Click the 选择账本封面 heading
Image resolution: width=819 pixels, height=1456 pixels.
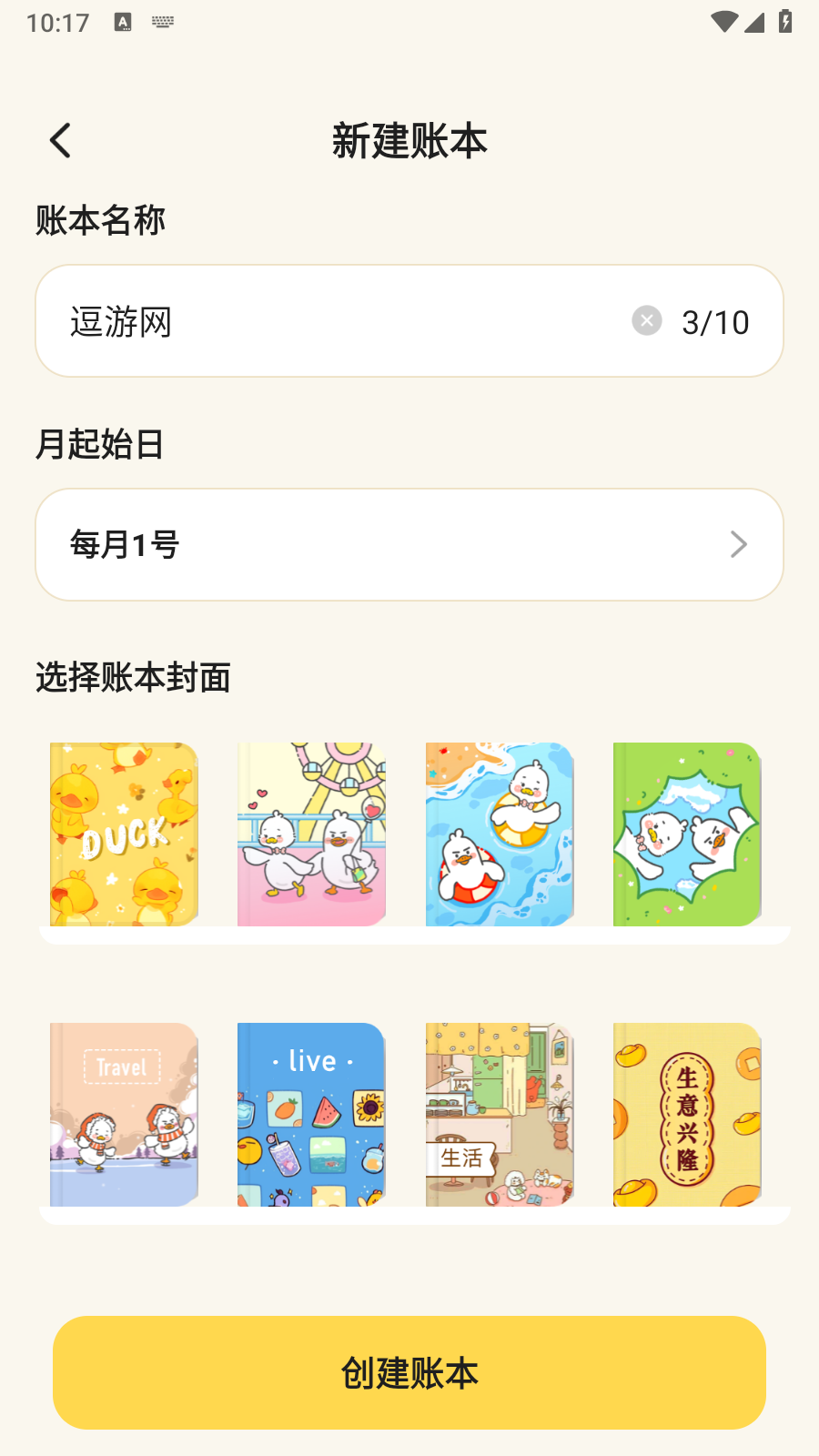[x=131, y=677]
